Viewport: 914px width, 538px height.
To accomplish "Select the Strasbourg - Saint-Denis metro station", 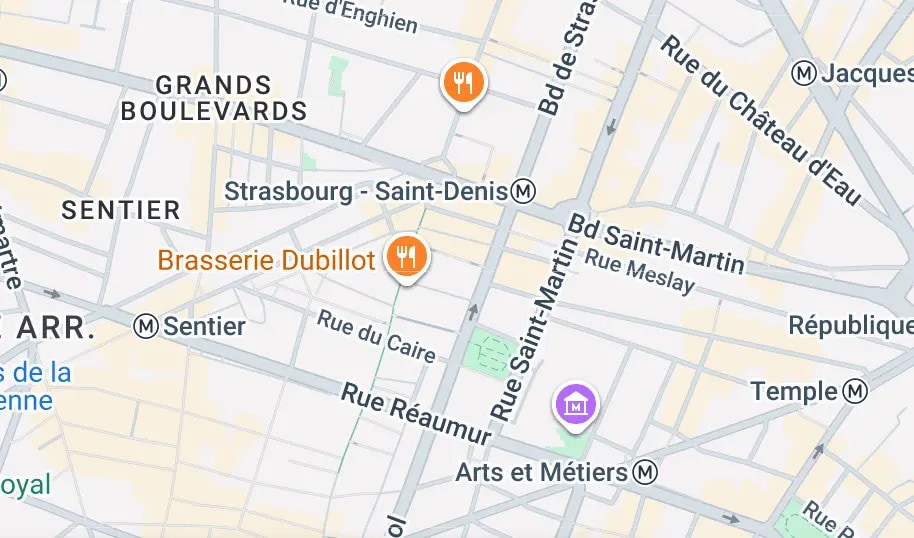I will (x=523, y=191).
